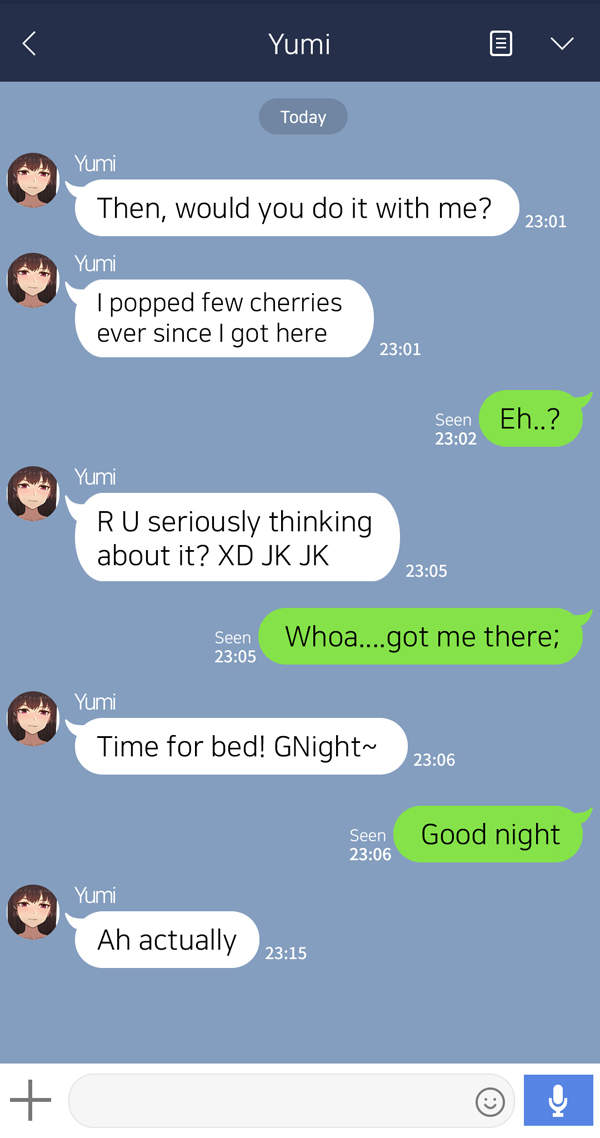Open the notes icon in the header
The height and width of the screenshot is (1138, 600).
(x=501, y=44)
